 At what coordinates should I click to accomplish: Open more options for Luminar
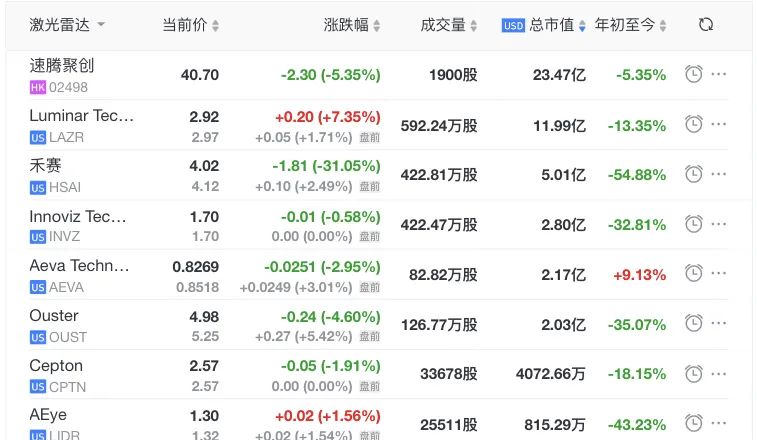718,124
